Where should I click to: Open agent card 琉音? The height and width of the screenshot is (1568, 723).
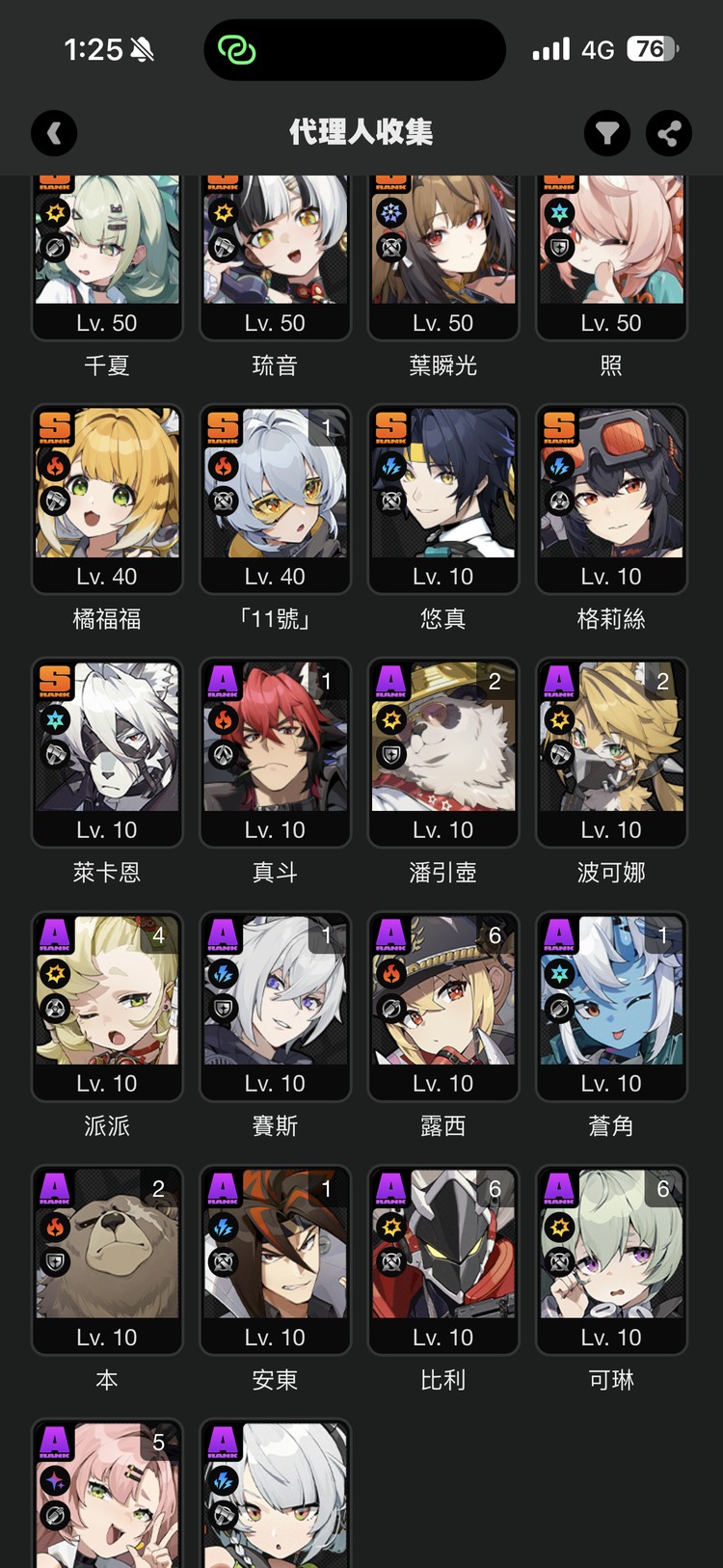click(275, 256)
